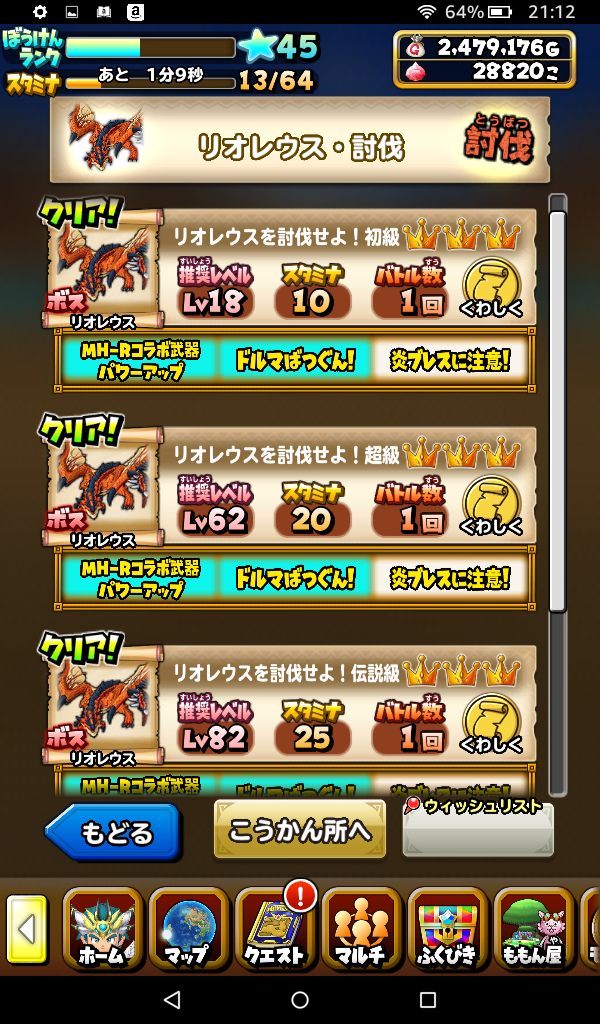Viewport: 600px width, 1024px height.
Task: Go to こうかん所へ exchange shop
Action: (x=300, y=829)
